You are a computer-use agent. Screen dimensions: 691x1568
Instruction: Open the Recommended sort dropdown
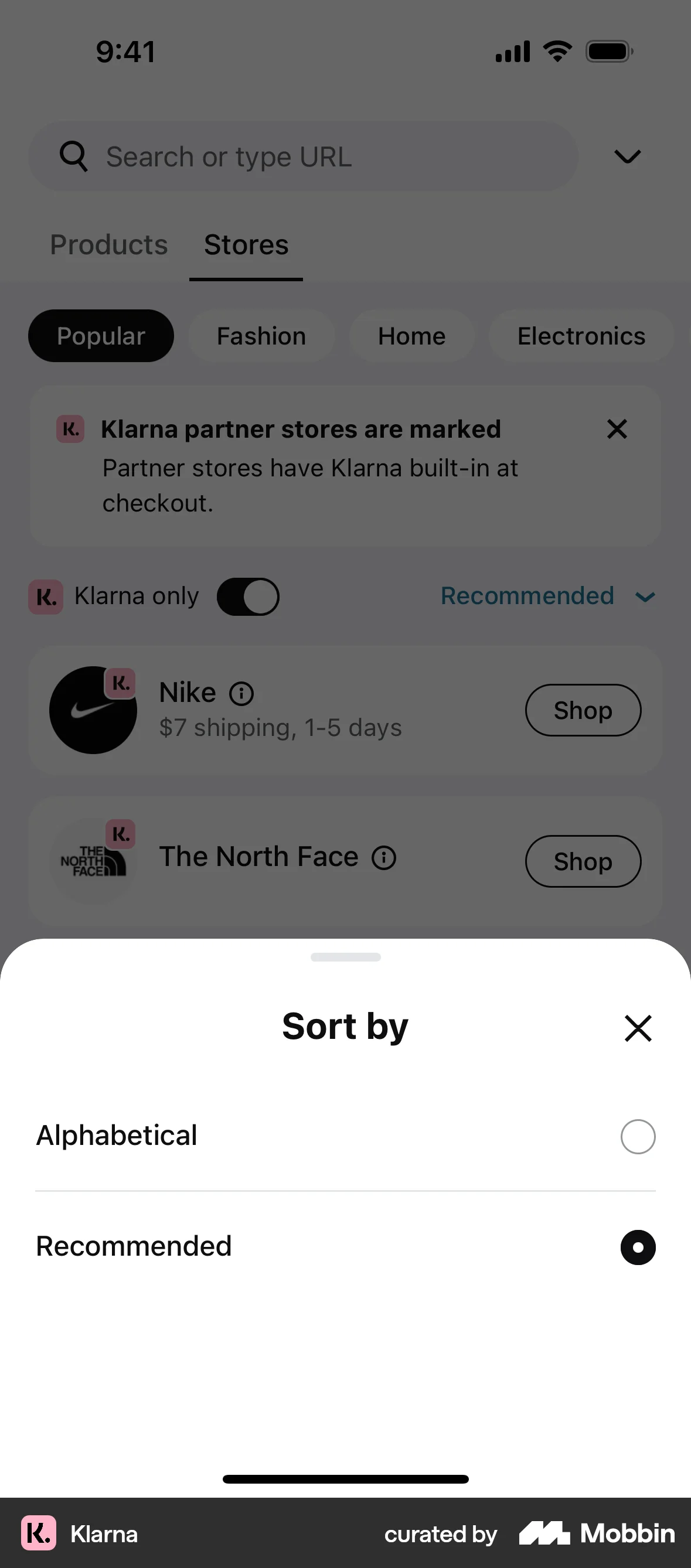(x=547, y=596)
